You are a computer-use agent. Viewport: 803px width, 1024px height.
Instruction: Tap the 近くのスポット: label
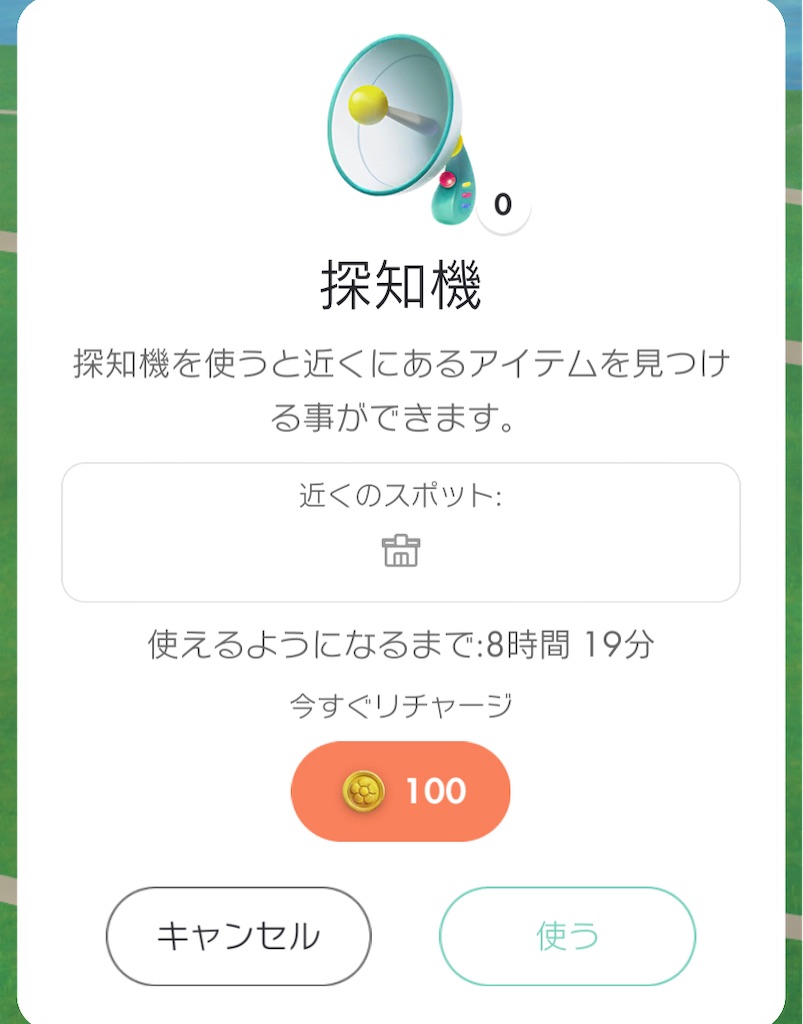[x=400, y=496]
